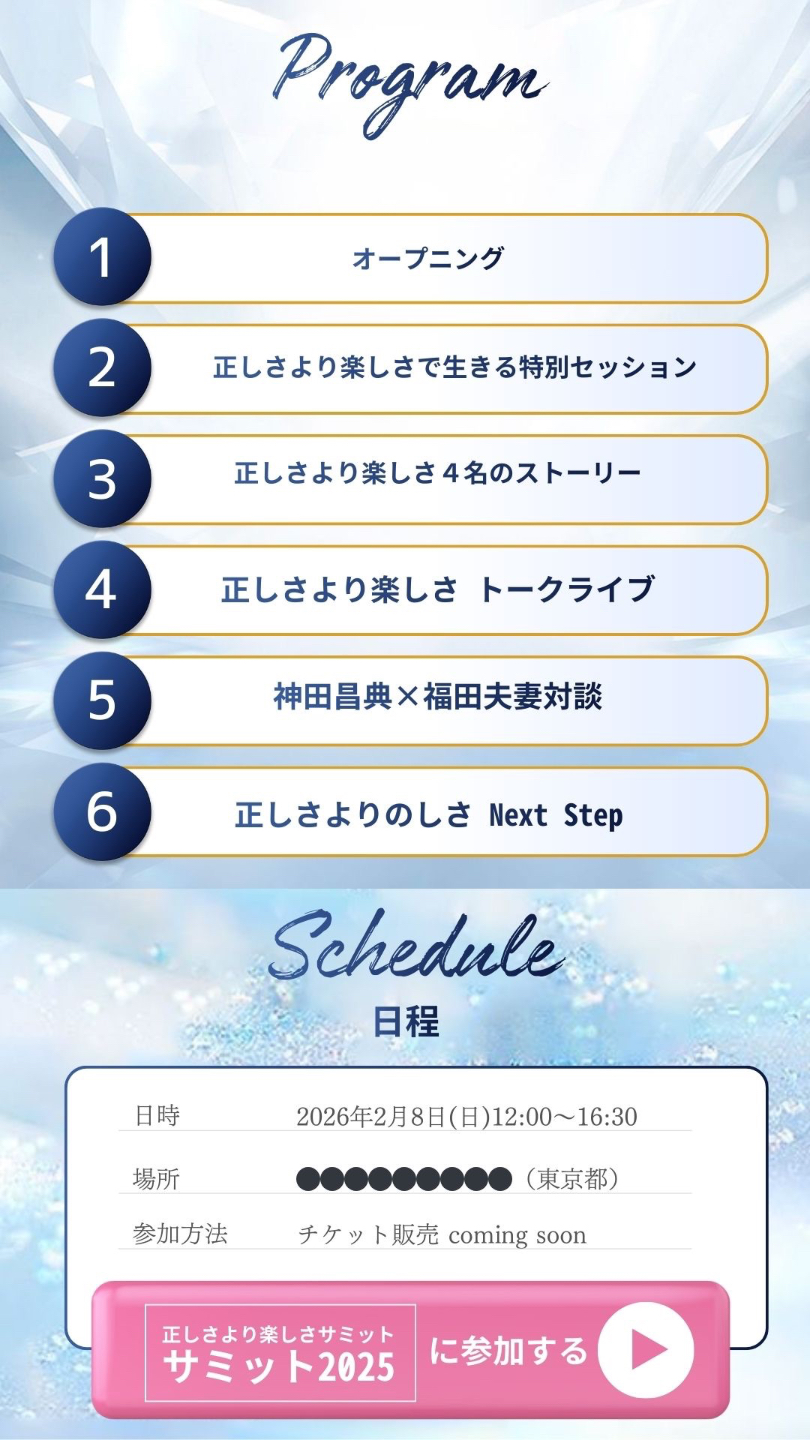Tap the pink サミット2025 に参加する button
This screenshot has width=810, height=1440.
pyautogui.click(x=410, y=1350)
